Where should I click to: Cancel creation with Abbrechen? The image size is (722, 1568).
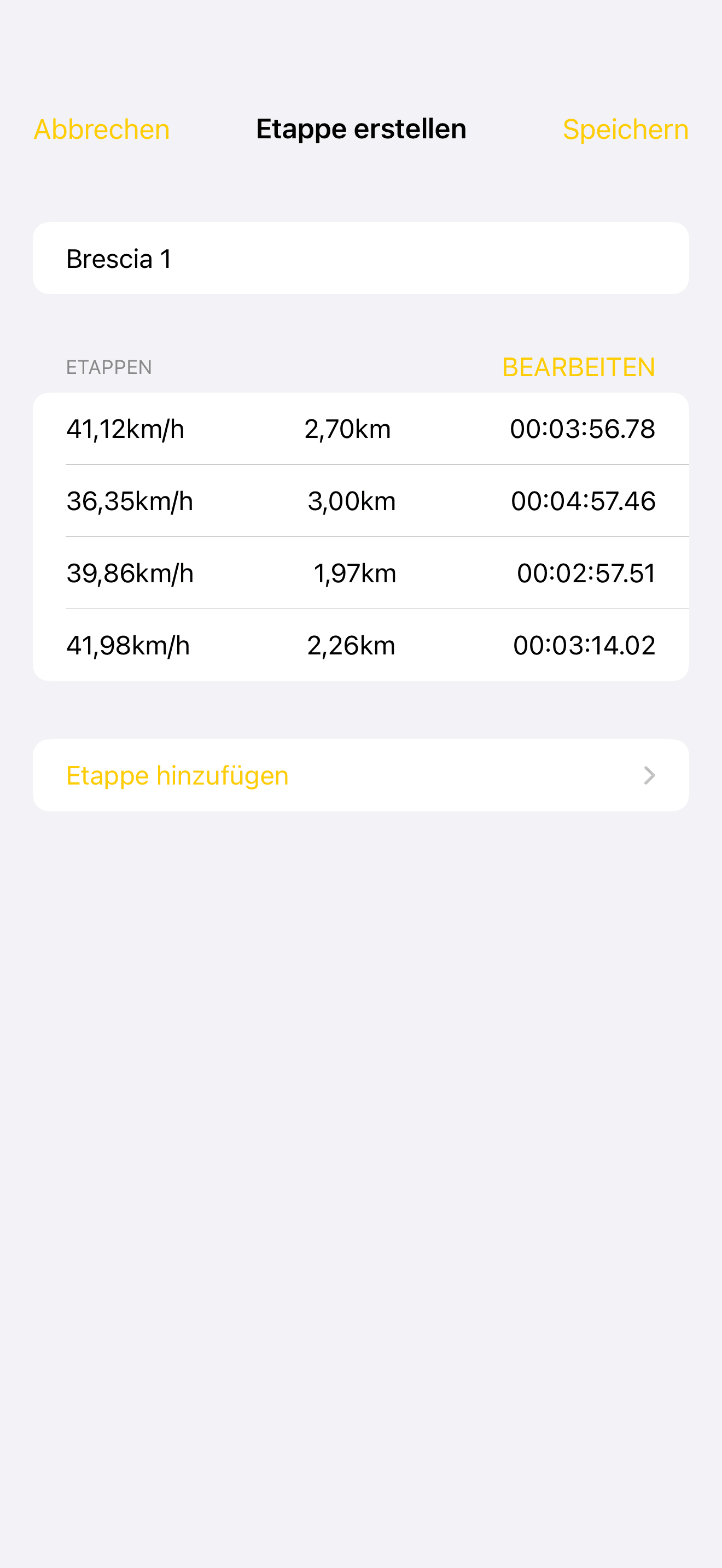pyautogui.click(x=101, y=129)
